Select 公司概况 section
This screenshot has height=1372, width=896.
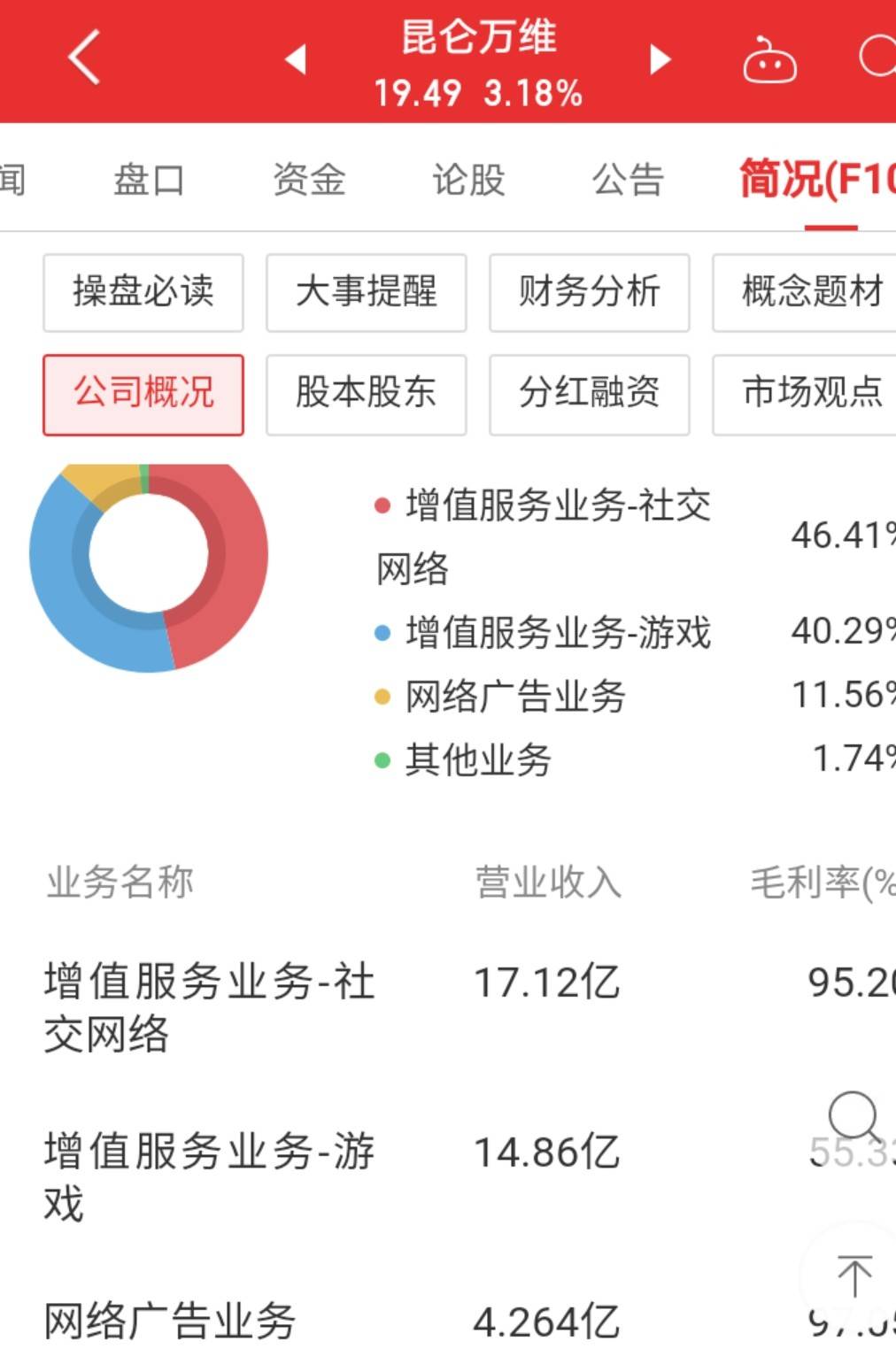pyautogui.click(x=143, y=394)
